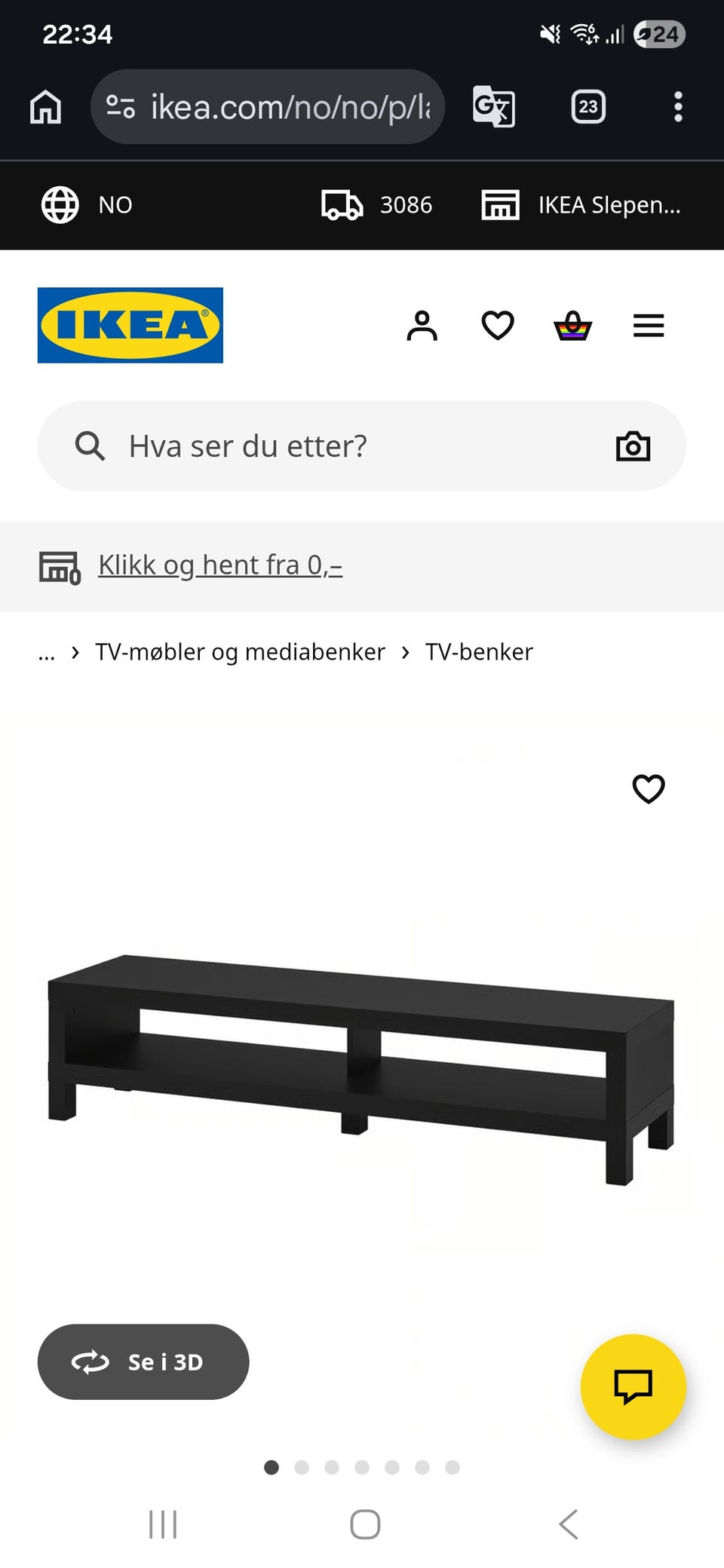Select the IKEA Slependen store icon
The height and width of the screenshot is (1568, 724).
point(500,204)
